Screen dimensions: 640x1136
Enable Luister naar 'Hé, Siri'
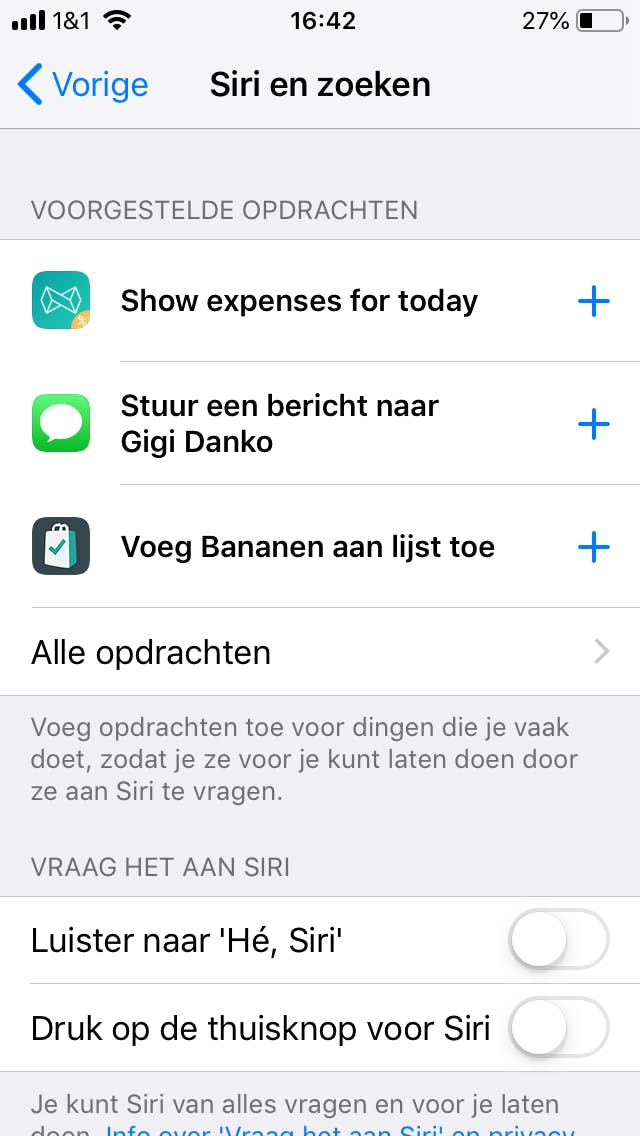point(558,940)
